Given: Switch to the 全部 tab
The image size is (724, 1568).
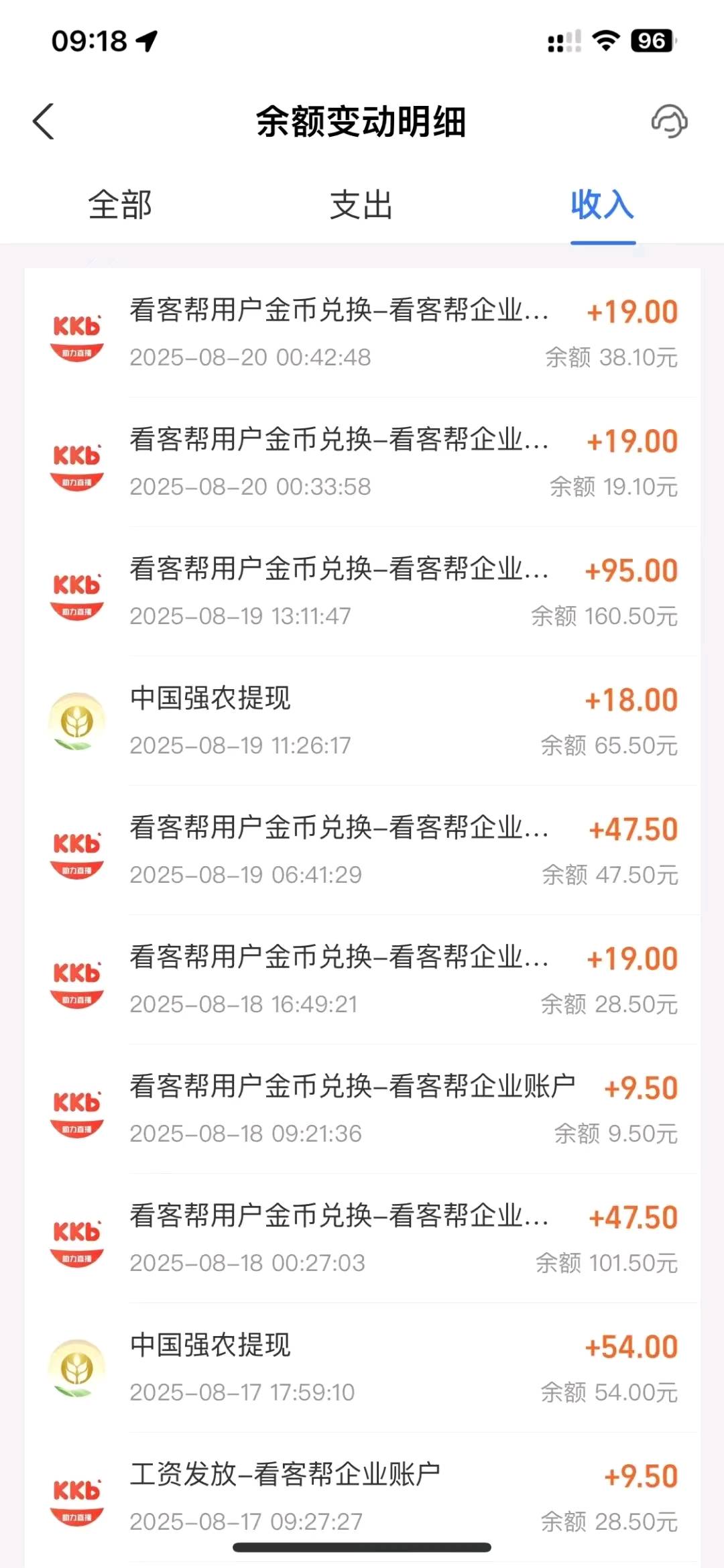Looking at the screenshot, I should tap(120, 205).
